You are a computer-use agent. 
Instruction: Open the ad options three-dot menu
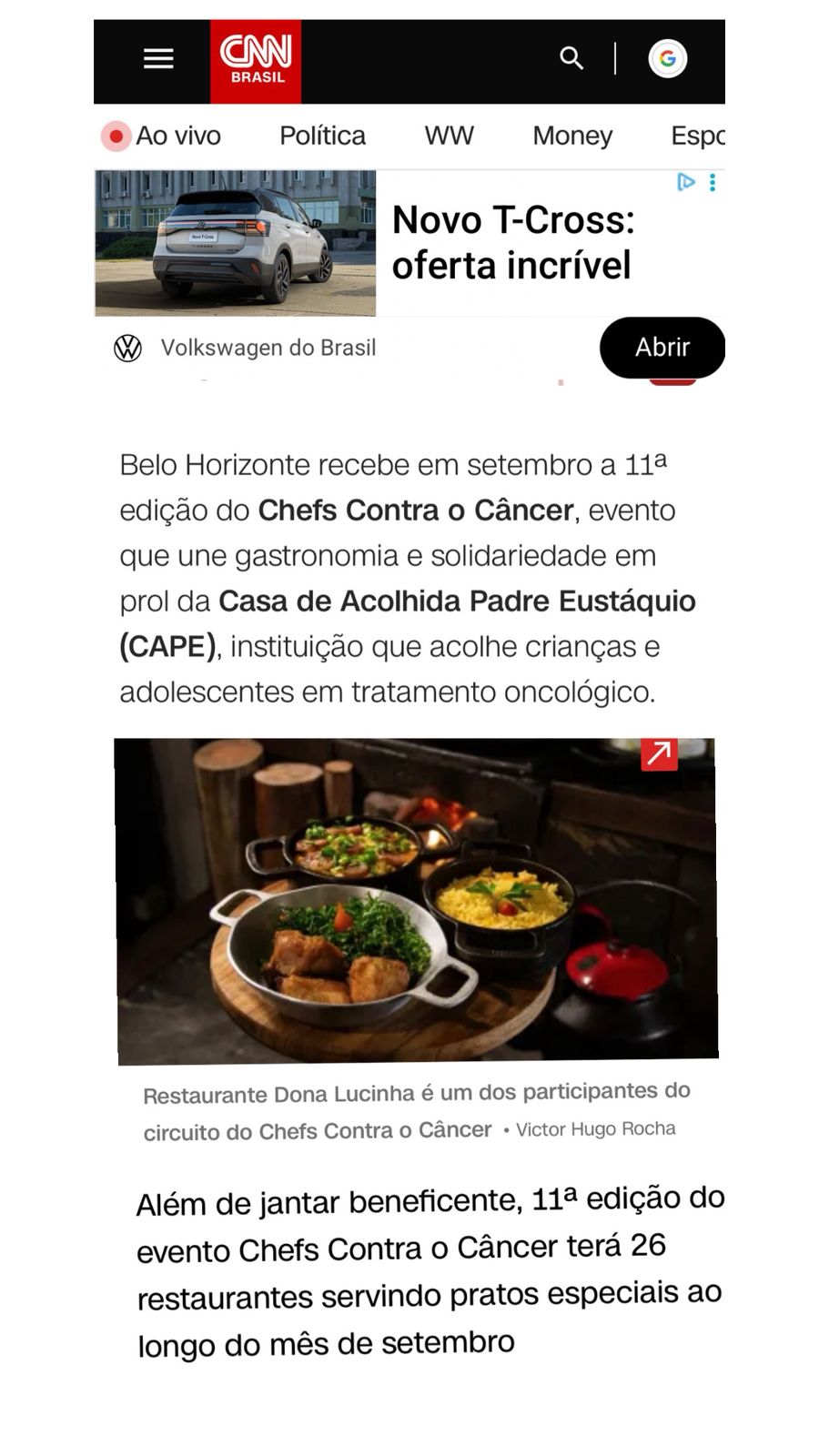[x=713, y=183]
